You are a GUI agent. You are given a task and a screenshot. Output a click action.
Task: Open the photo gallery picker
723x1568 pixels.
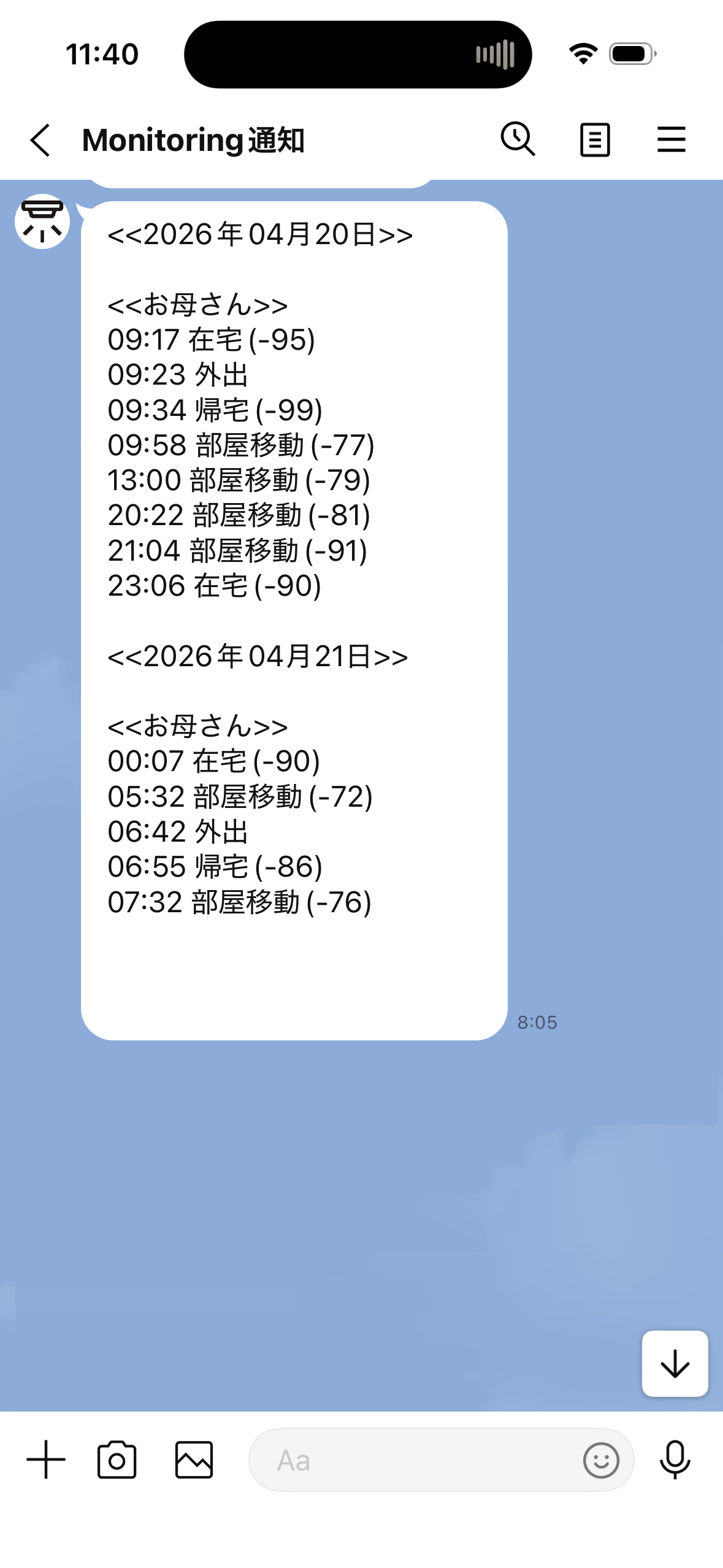[194, 1459]
